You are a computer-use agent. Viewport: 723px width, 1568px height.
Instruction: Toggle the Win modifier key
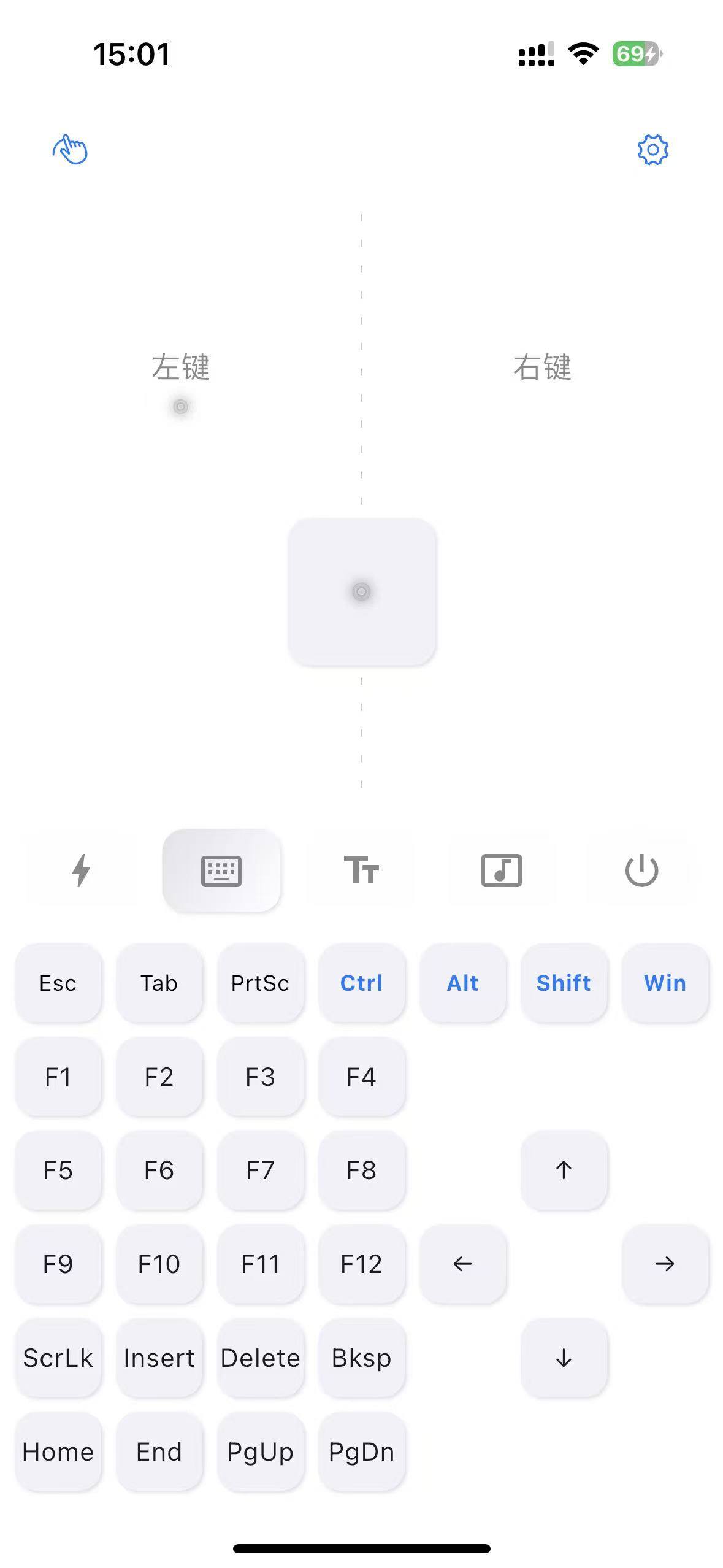[665, 983]
